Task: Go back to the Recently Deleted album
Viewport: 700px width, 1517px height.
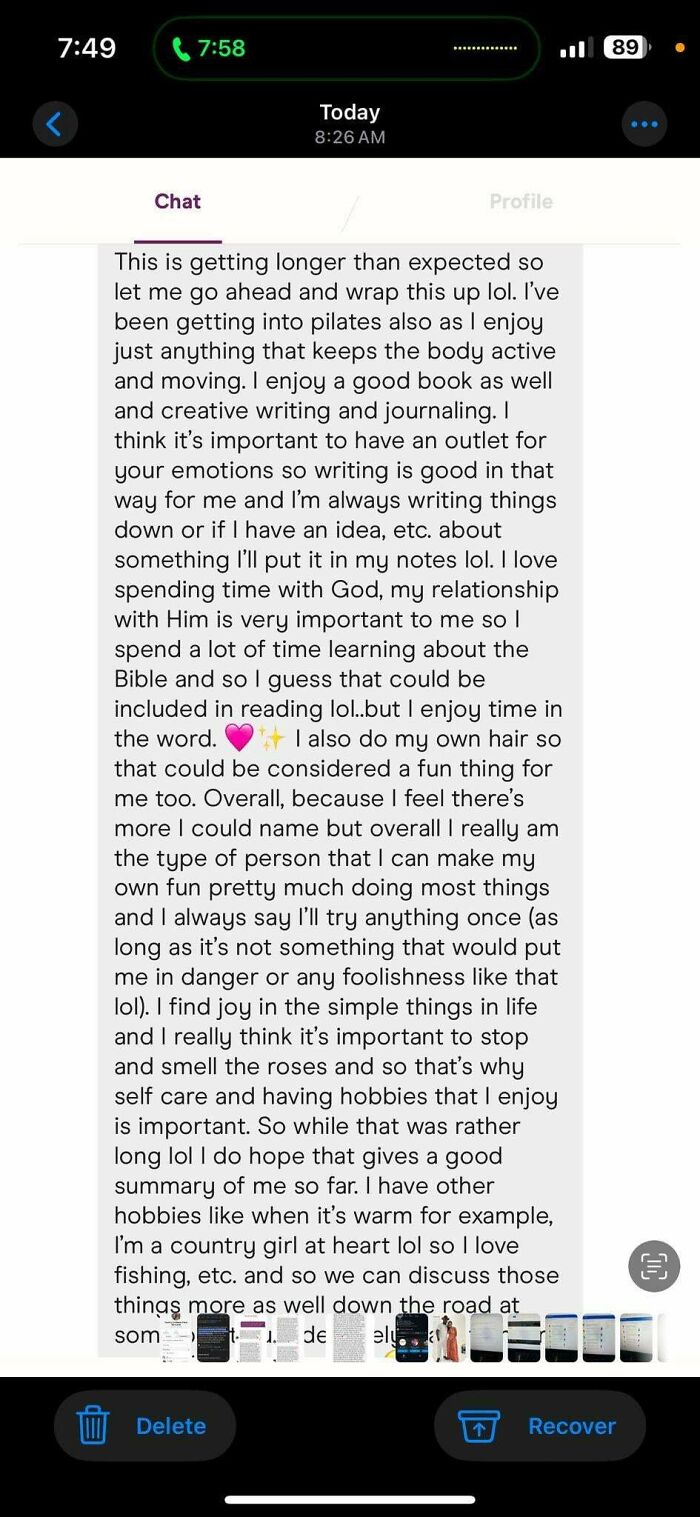Action: coord(55,125)
